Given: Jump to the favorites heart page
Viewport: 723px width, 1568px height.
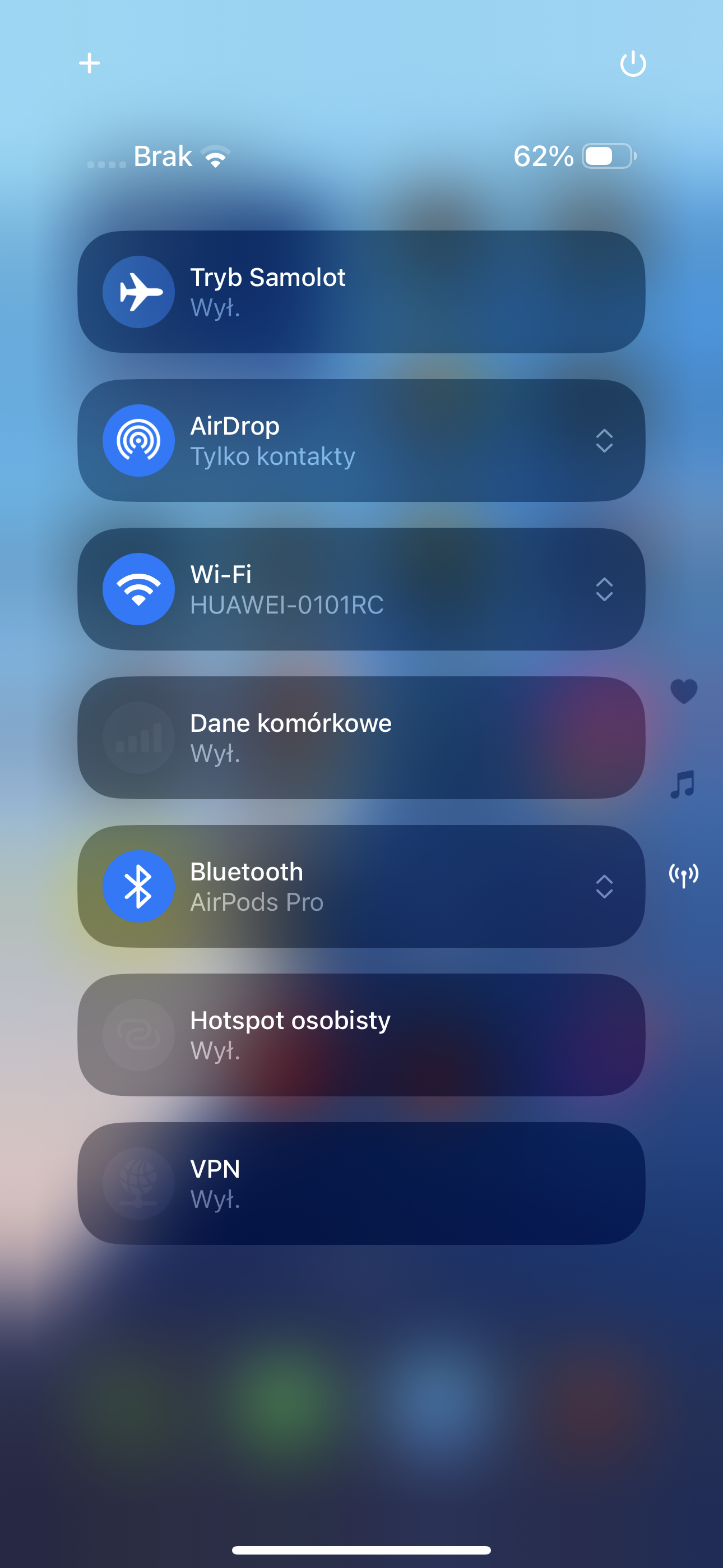Looking at the screenshot, I should [683, 691].
